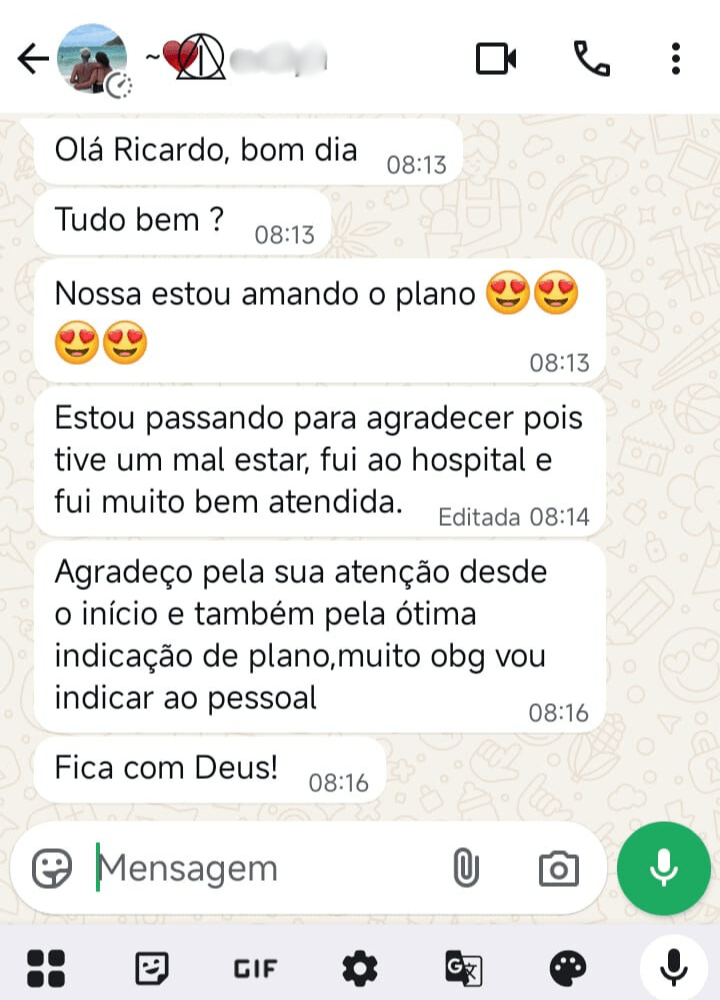Record a voice message with green mic

pos(664,867)
